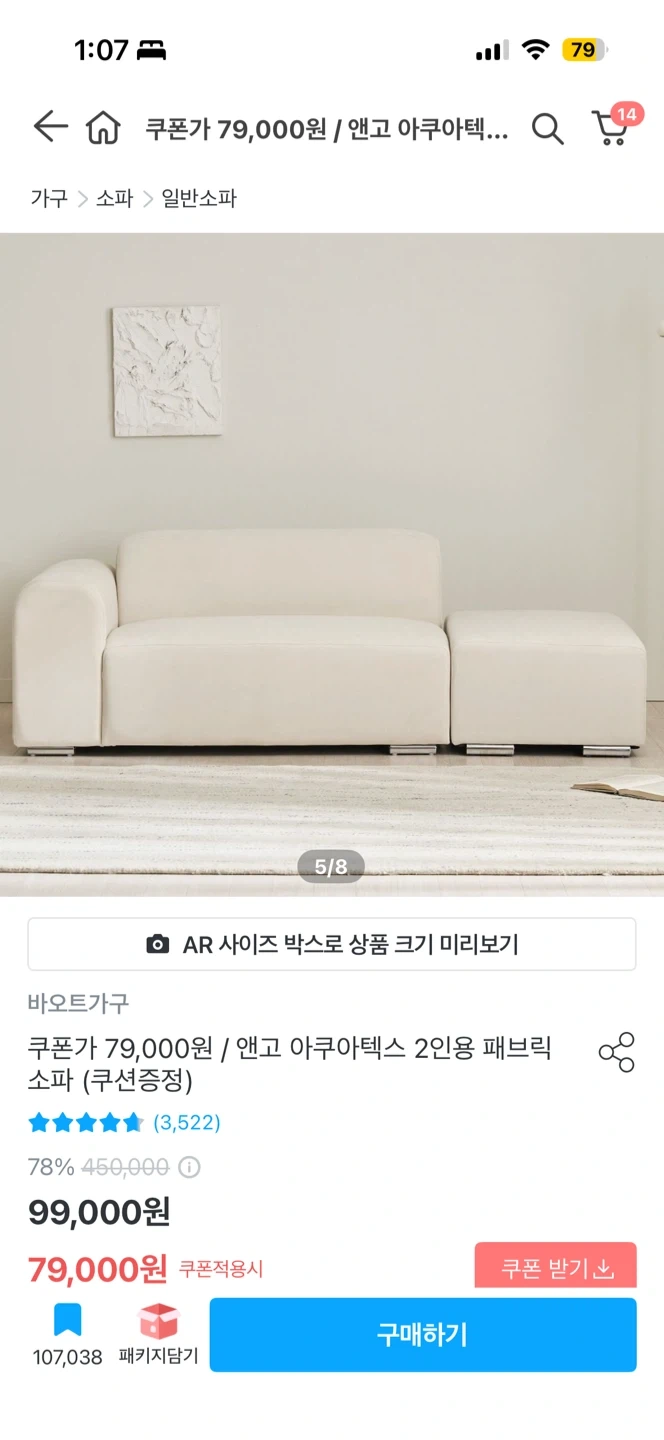Go back using the arrow icon

click(x=49, y=128)
